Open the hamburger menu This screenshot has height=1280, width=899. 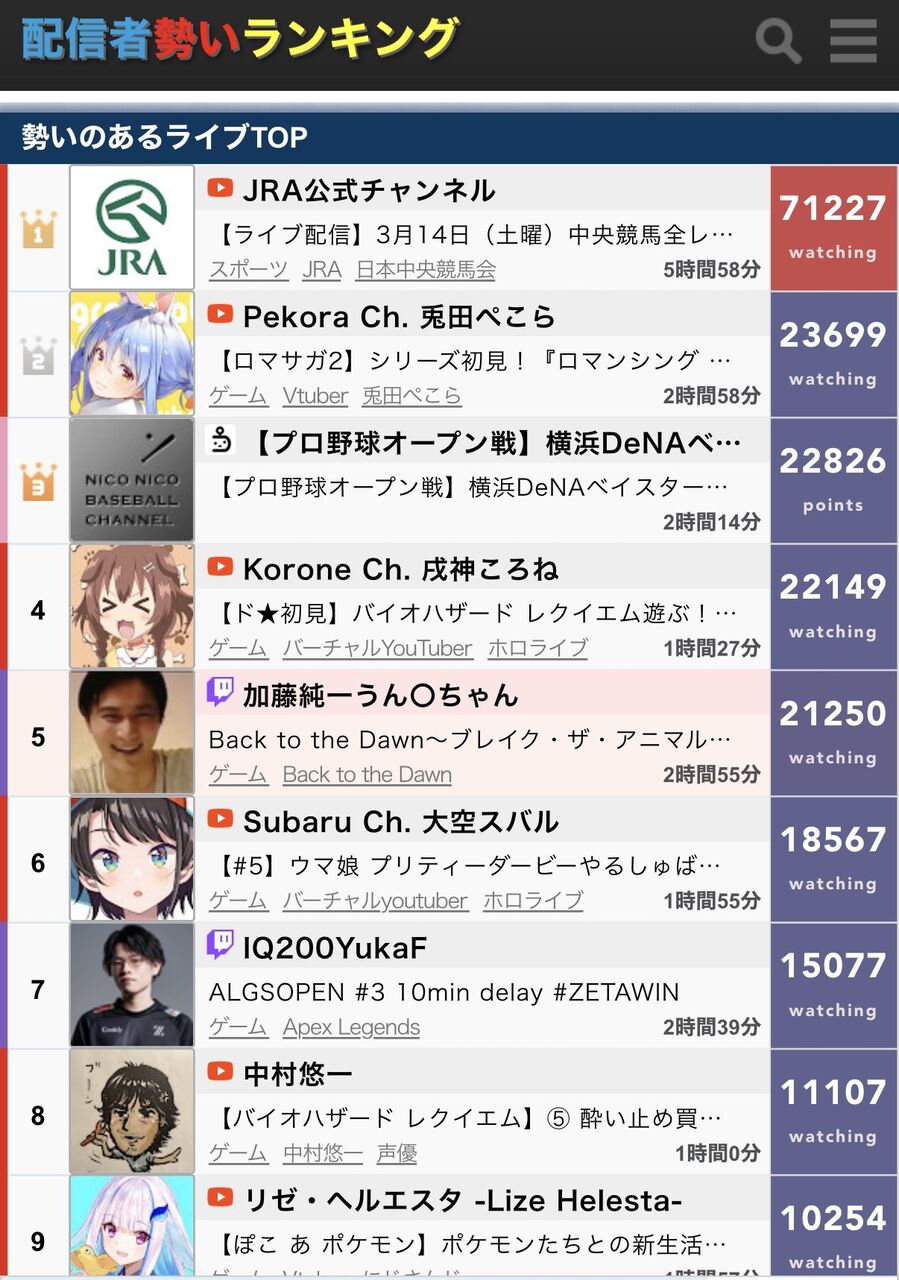(853, 41)
